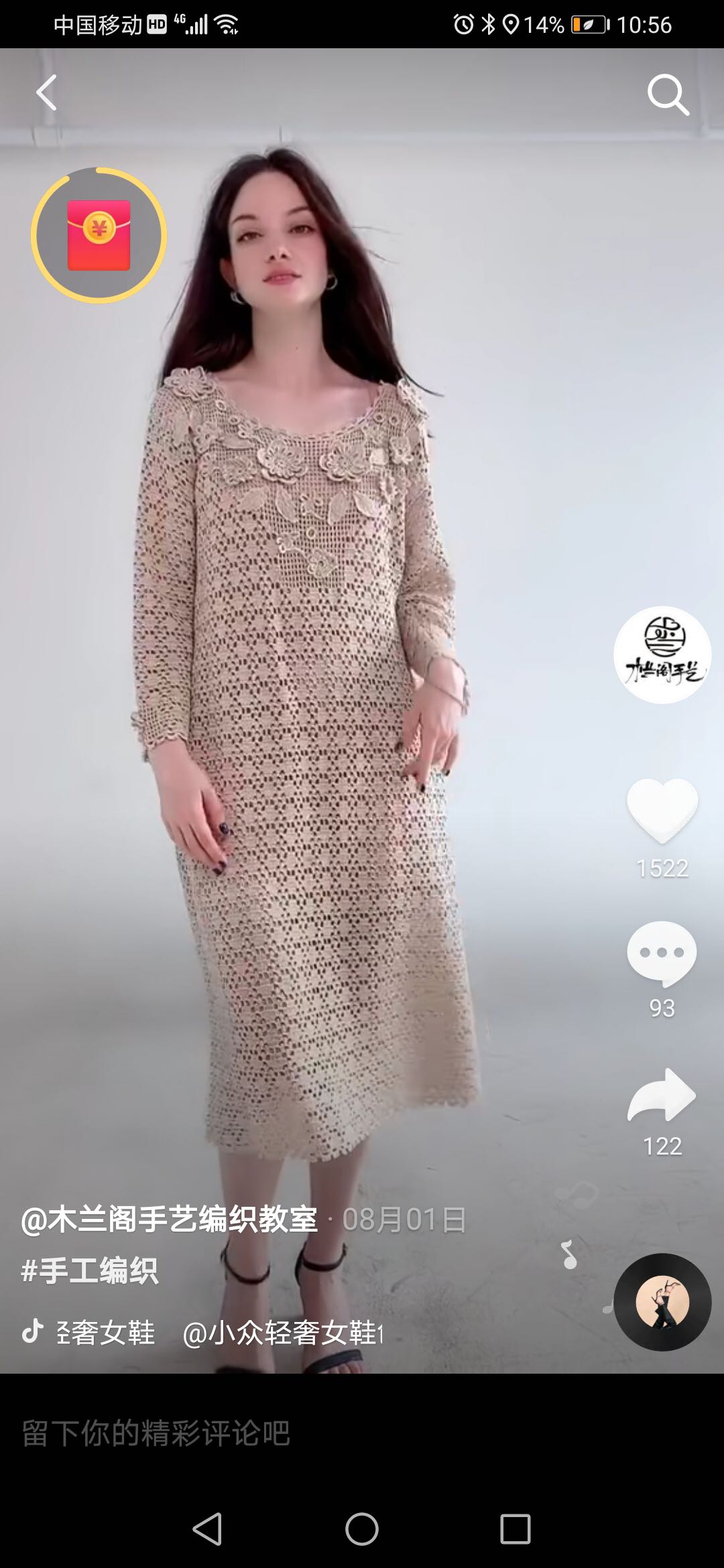Open the red envelope reward icon

[x=99, y=235]
